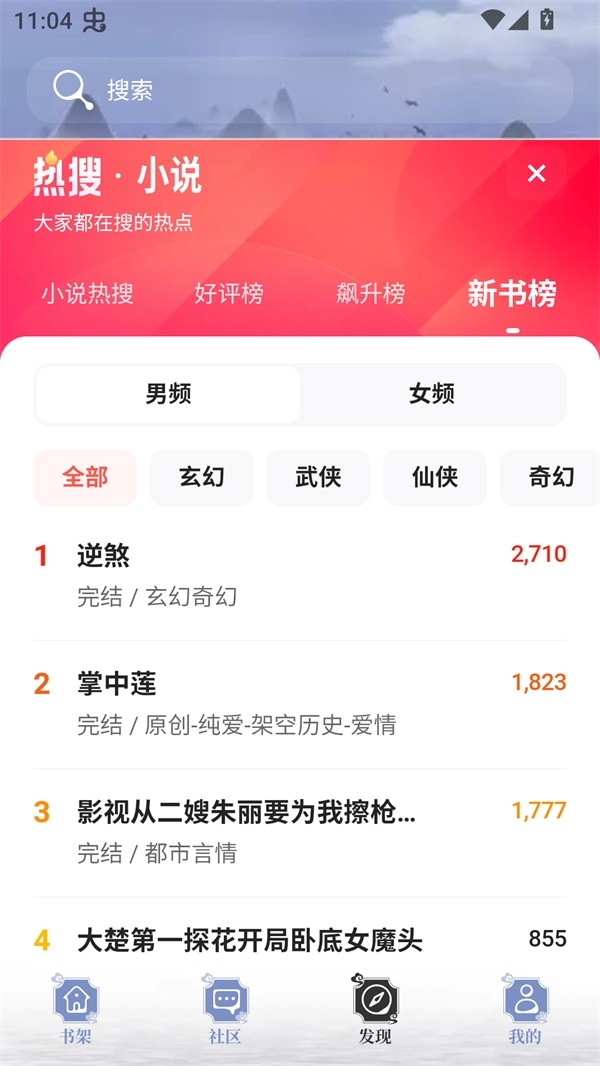600x1066 pixels.
Task: Close the 热搜·小说 panel
Action: [x=537, y=174]
